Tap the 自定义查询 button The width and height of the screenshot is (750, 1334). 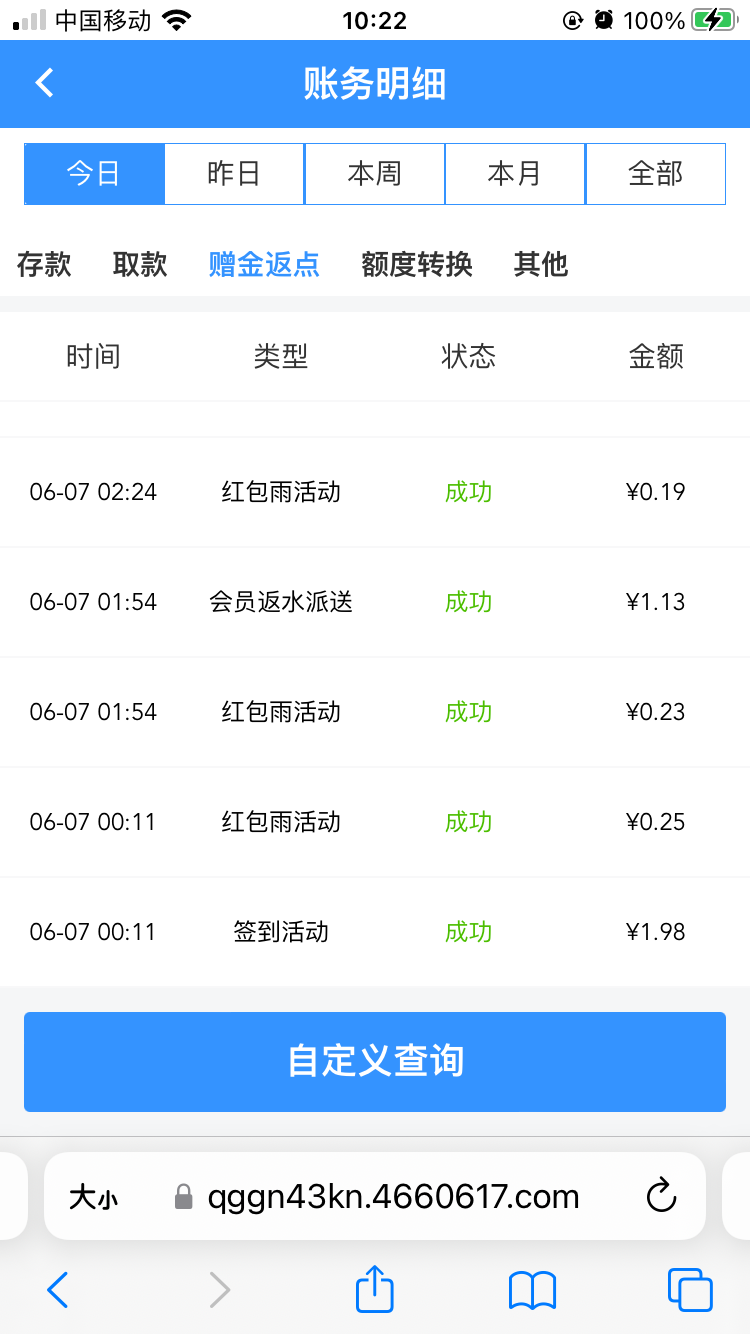click(x=375, y=1061)
